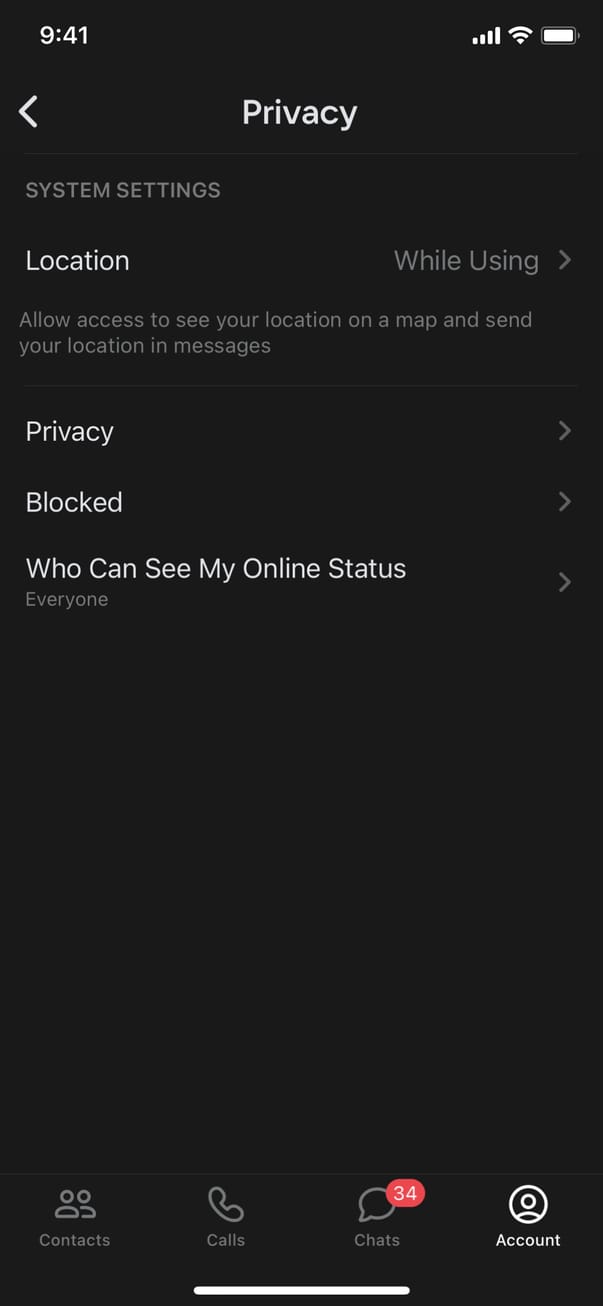Viewport: 603px width, 1306px height.
Task: Select the Account tab
Action: (x=528, y=1217)
